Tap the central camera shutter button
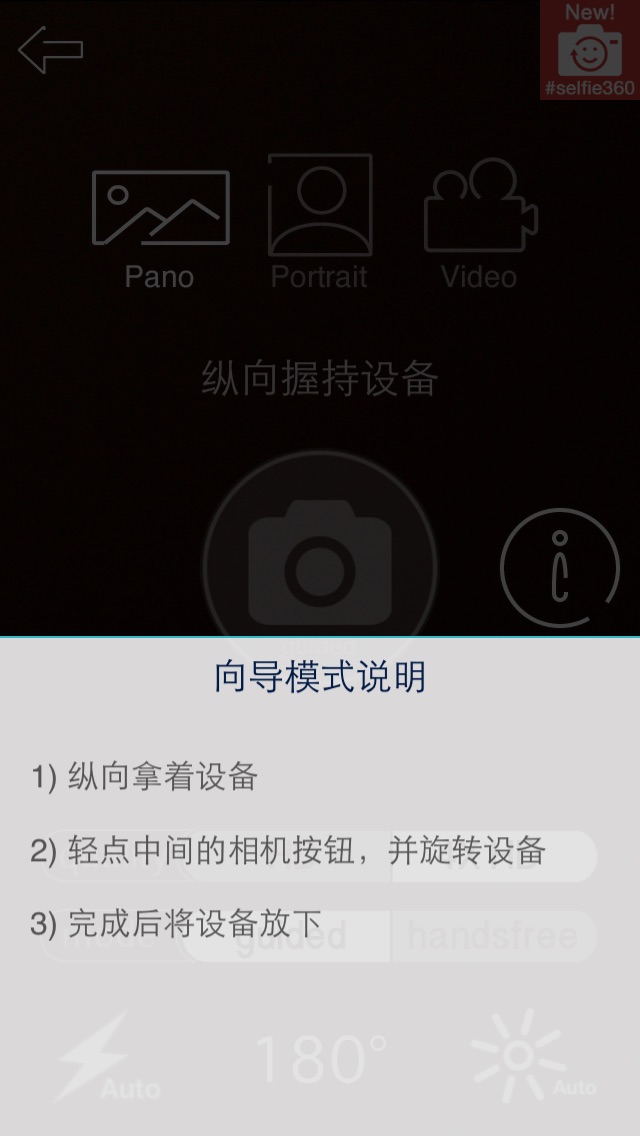Image resolution: width=640 pixels, height=1136 pixels. tap(320, 565)
